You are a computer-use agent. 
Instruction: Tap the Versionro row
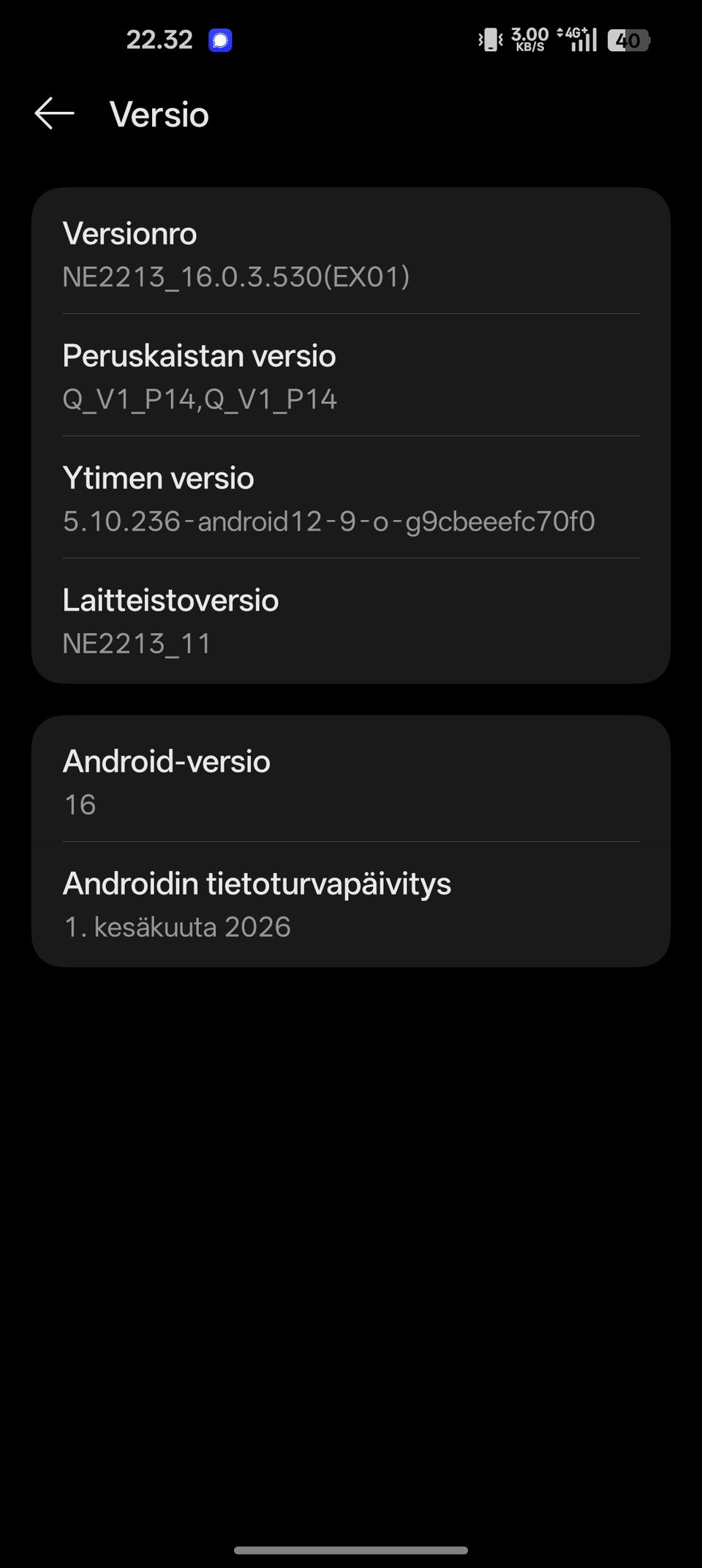click(x=351, y=253)
